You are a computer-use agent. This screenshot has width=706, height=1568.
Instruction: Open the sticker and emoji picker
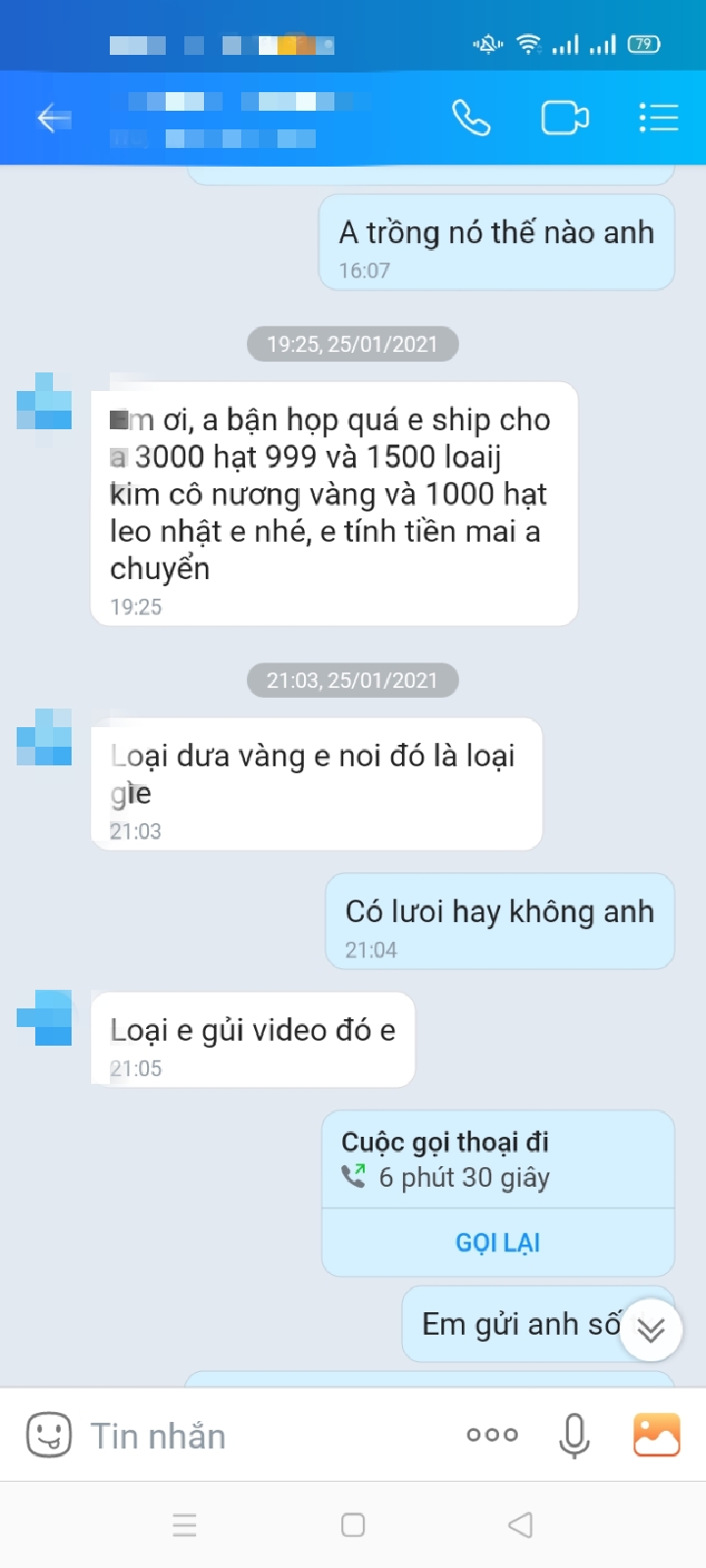(48, 1436)
